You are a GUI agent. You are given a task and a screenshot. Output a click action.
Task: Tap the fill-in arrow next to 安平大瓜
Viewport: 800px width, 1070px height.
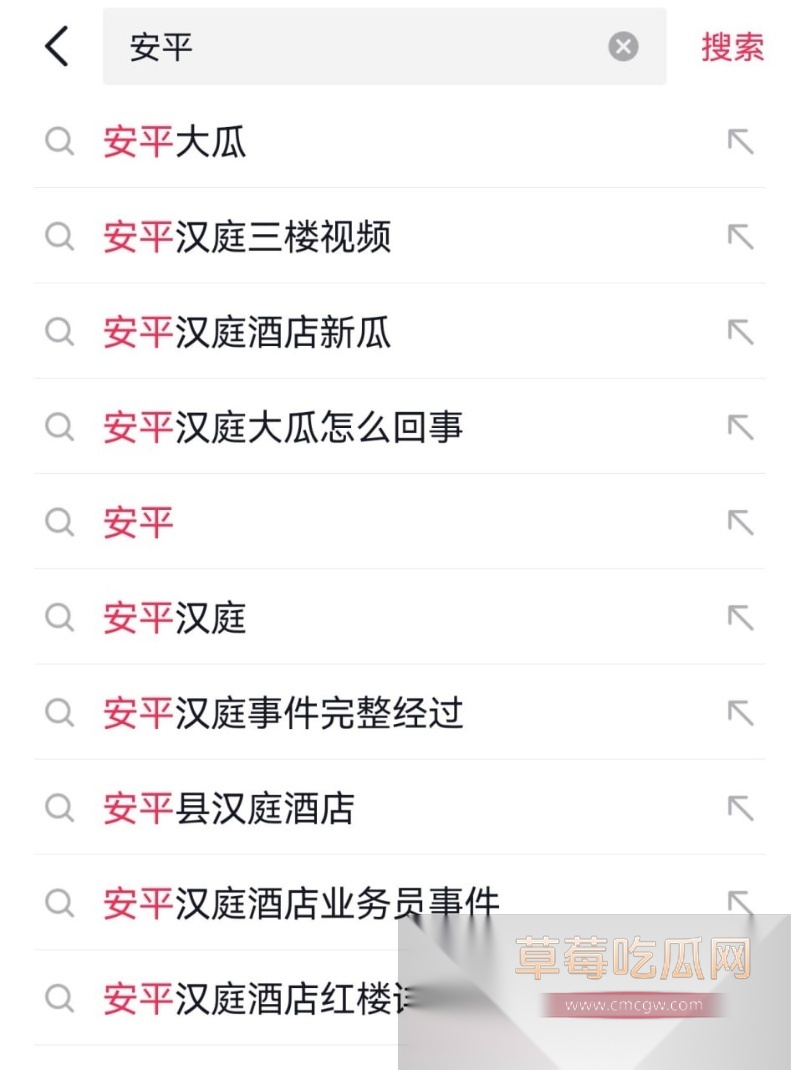pos(739,141)
